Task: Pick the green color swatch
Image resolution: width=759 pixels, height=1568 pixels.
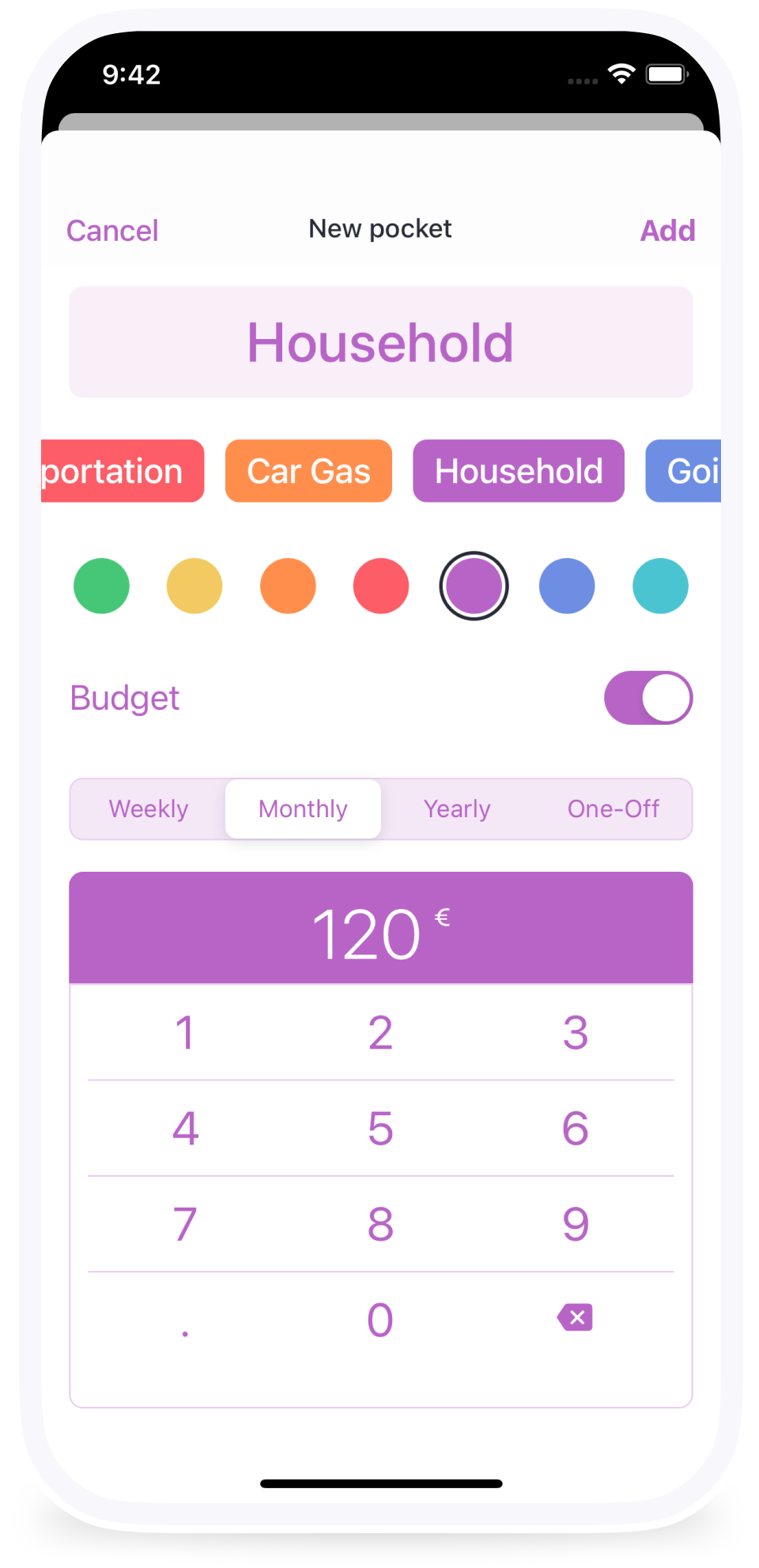Action: [x=101, y=586]
